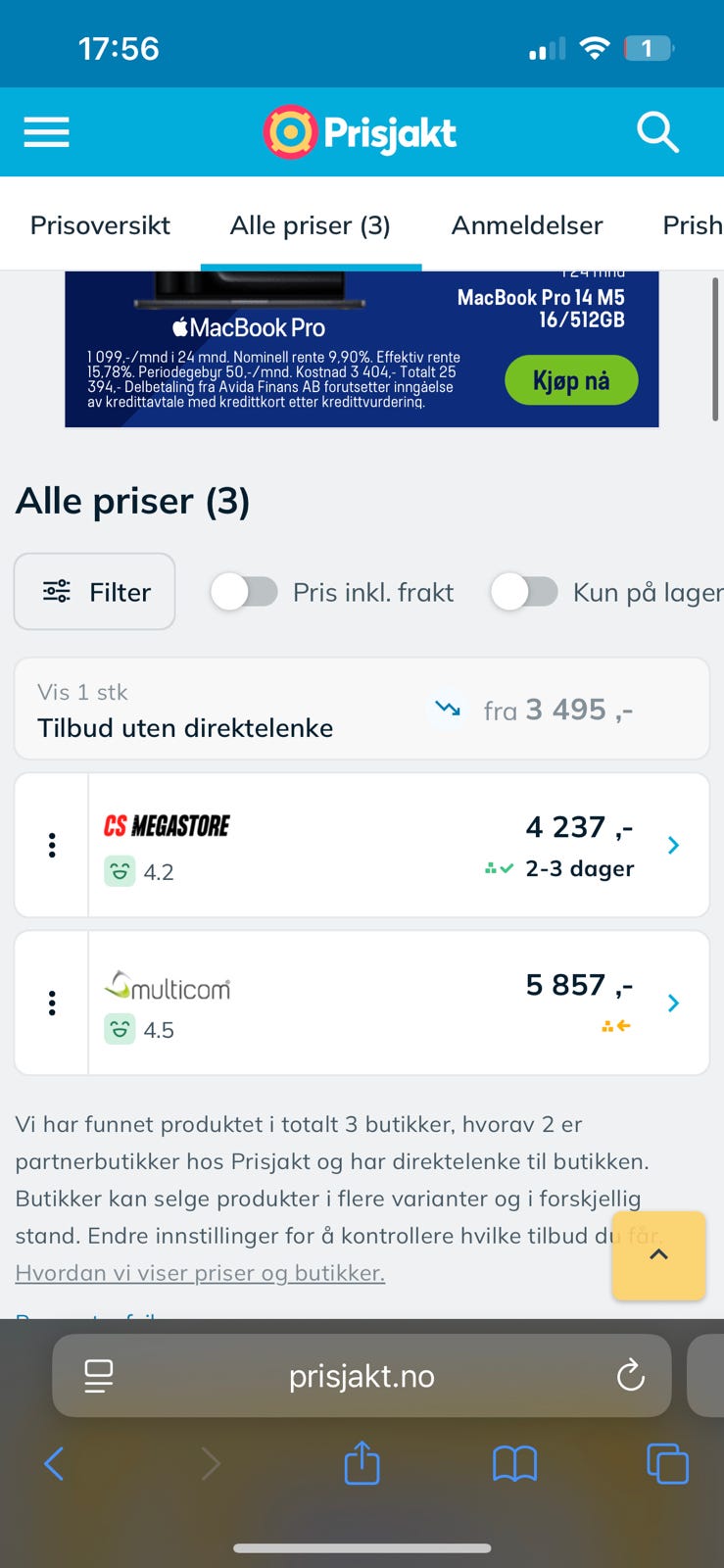Click the scroll-to-top chevron button
The width and height of the screenshot is (724, 1568).
pyautogui.click(x=658, y=1255)
